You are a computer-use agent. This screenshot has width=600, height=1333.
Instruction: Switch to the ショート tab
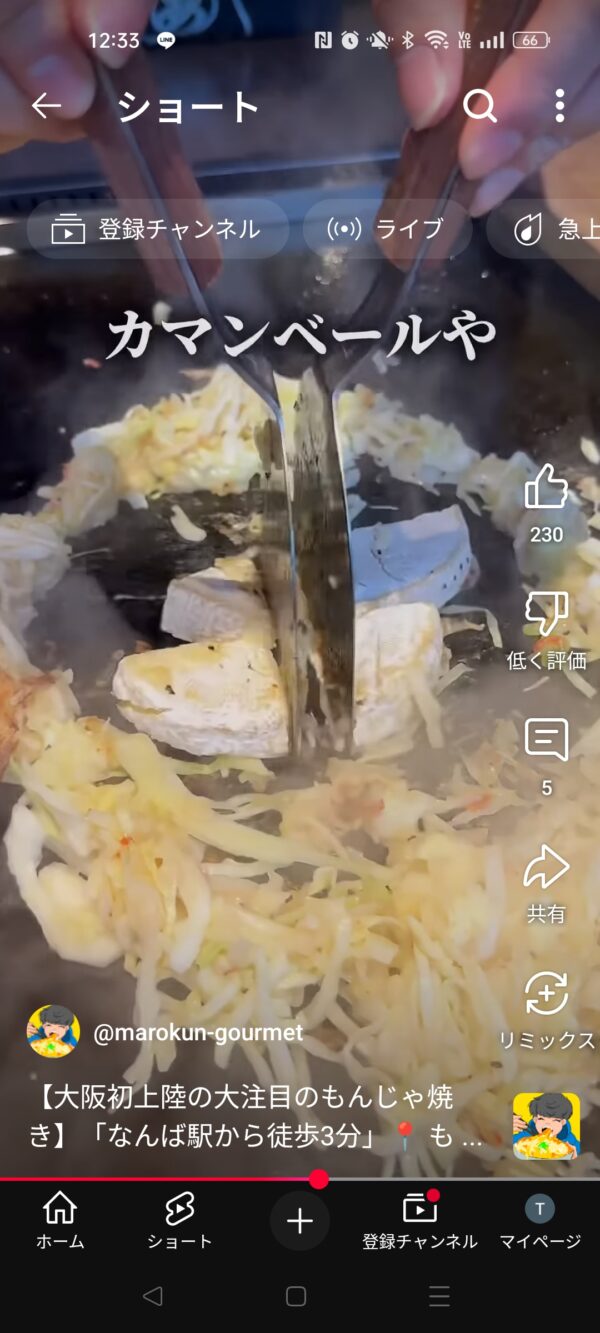pyautogui.click(x=180, y=1220)
